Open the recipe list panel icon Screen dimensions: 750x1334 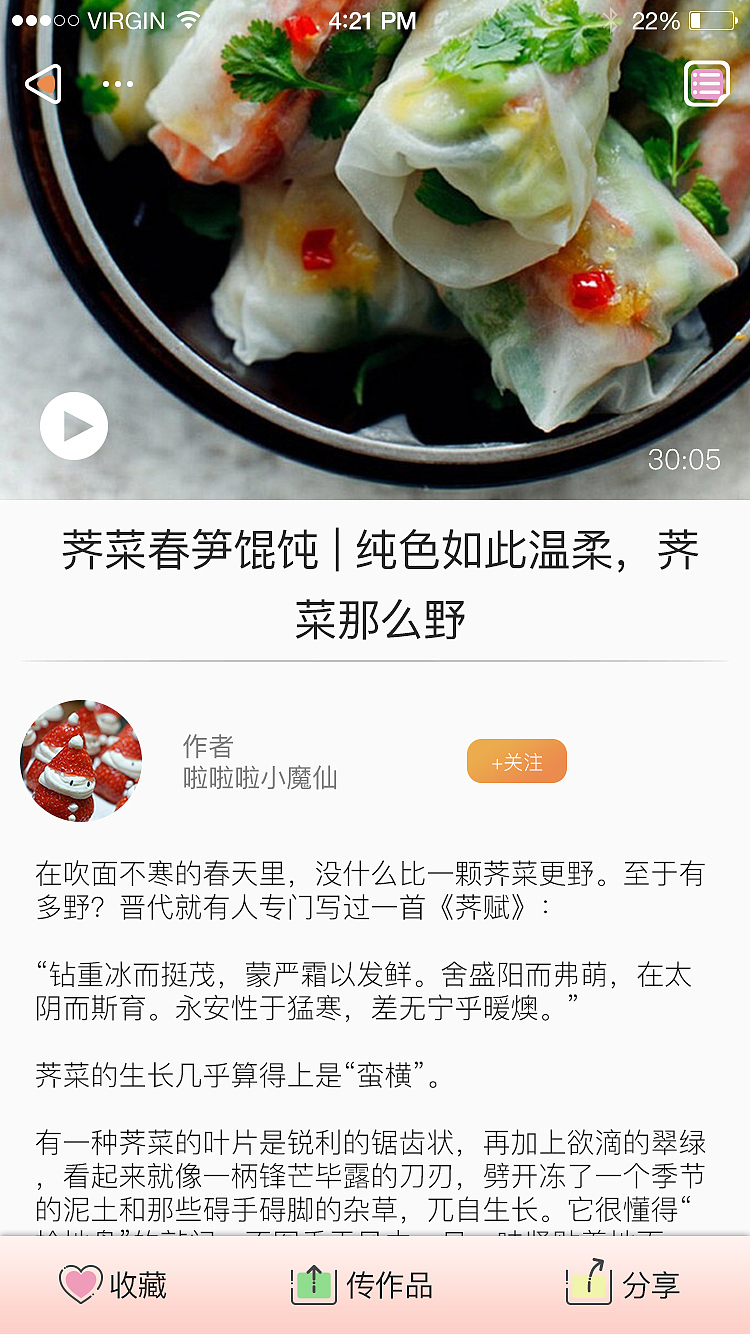pos(707,84)
